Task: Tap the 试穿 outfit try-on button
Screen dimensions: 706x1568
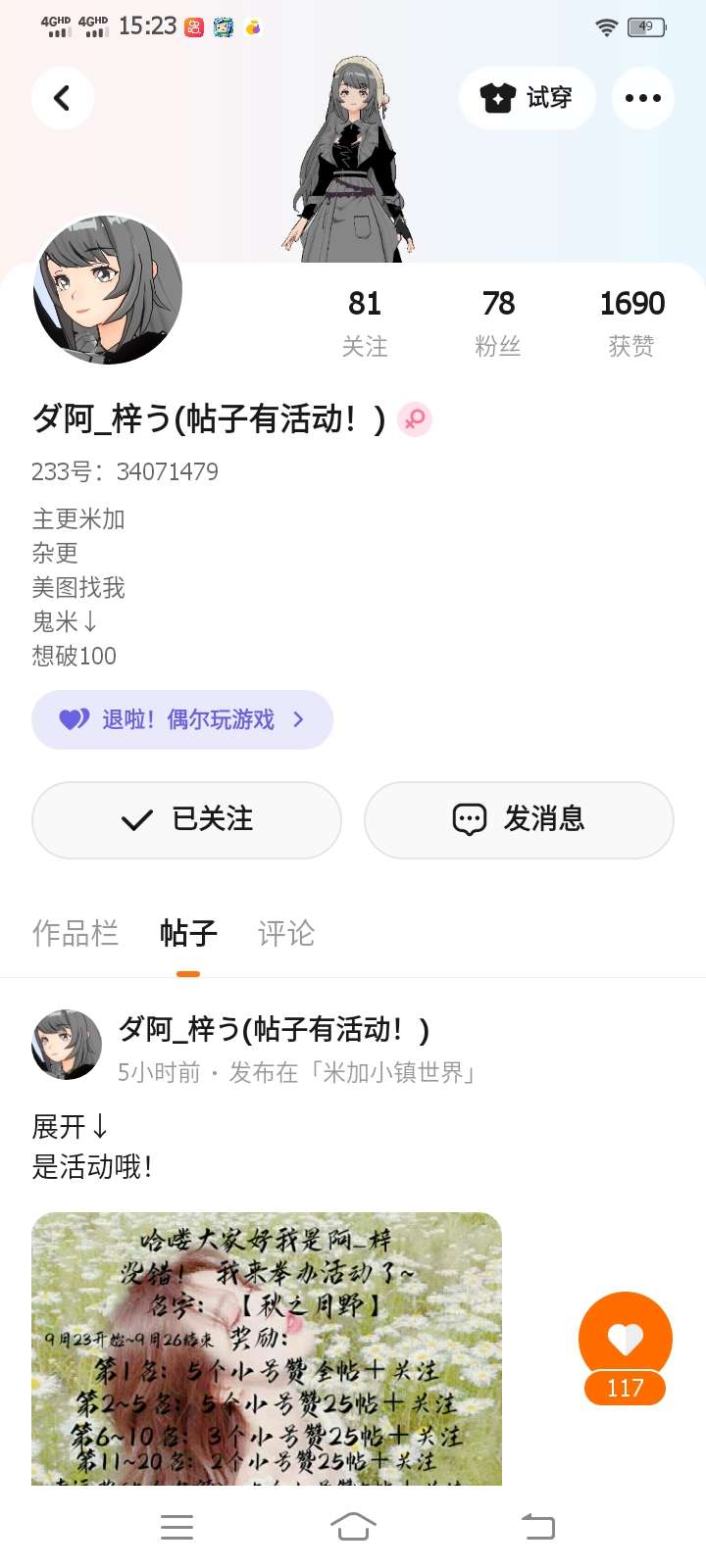Action: [527, 98]
